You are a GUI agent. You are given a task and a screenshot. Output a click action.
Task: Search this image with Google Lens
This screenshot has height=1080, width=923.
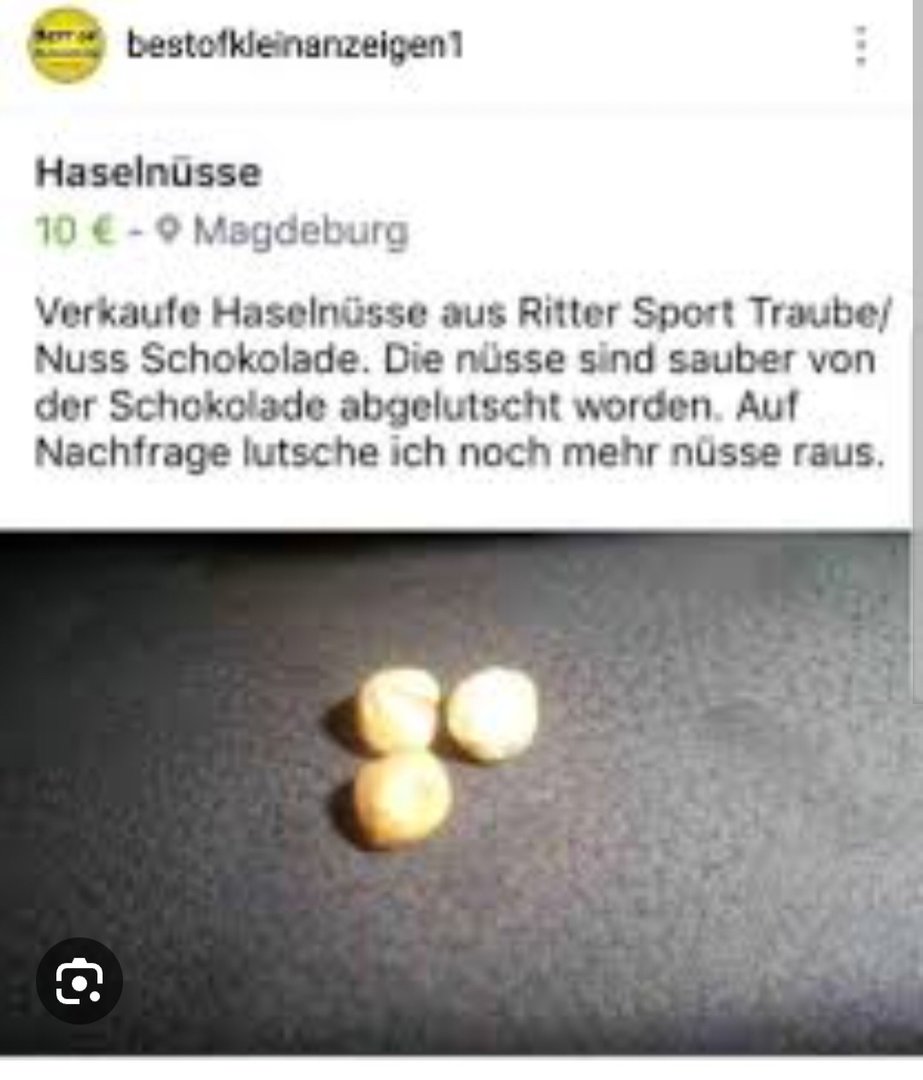(x=79, y=980)
